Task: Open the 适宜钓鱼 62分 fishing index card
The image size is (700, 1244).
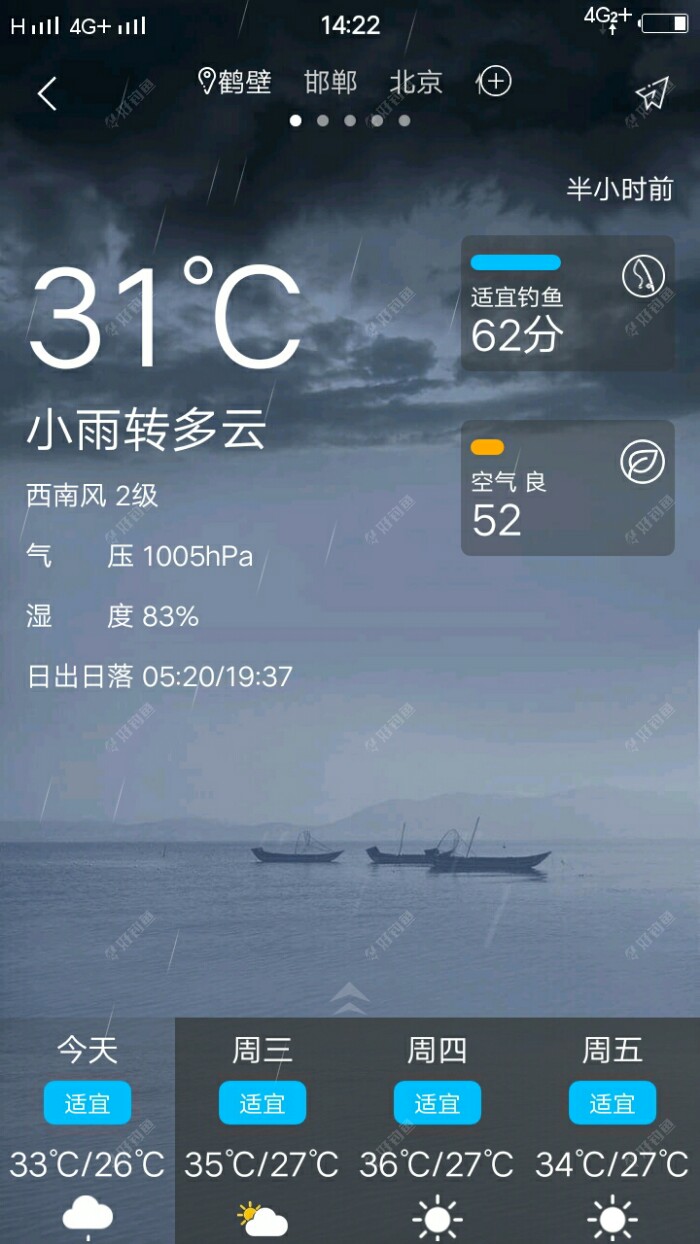Action: pos(567,303)
